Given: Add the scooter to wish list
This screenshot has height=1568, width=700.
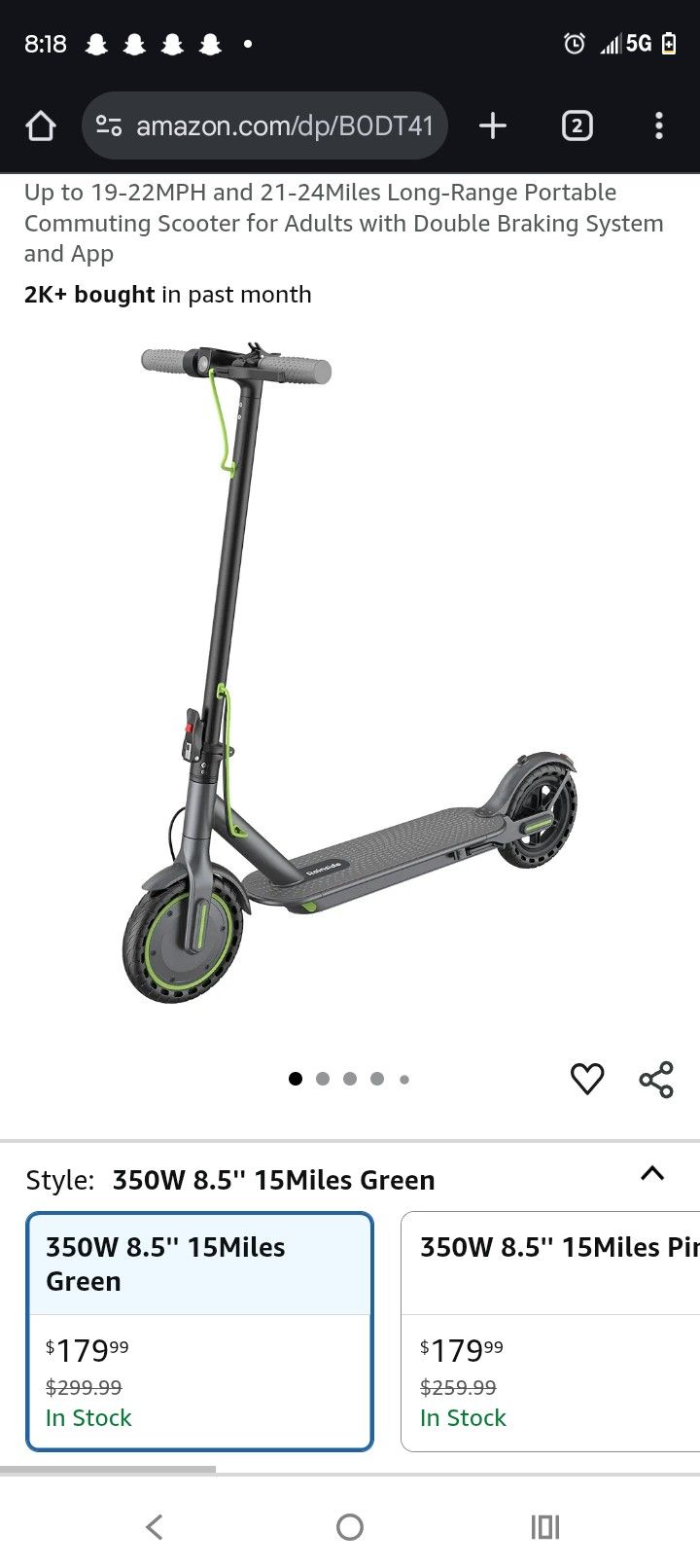Looking at the screenshot, I should [586, 1079].
